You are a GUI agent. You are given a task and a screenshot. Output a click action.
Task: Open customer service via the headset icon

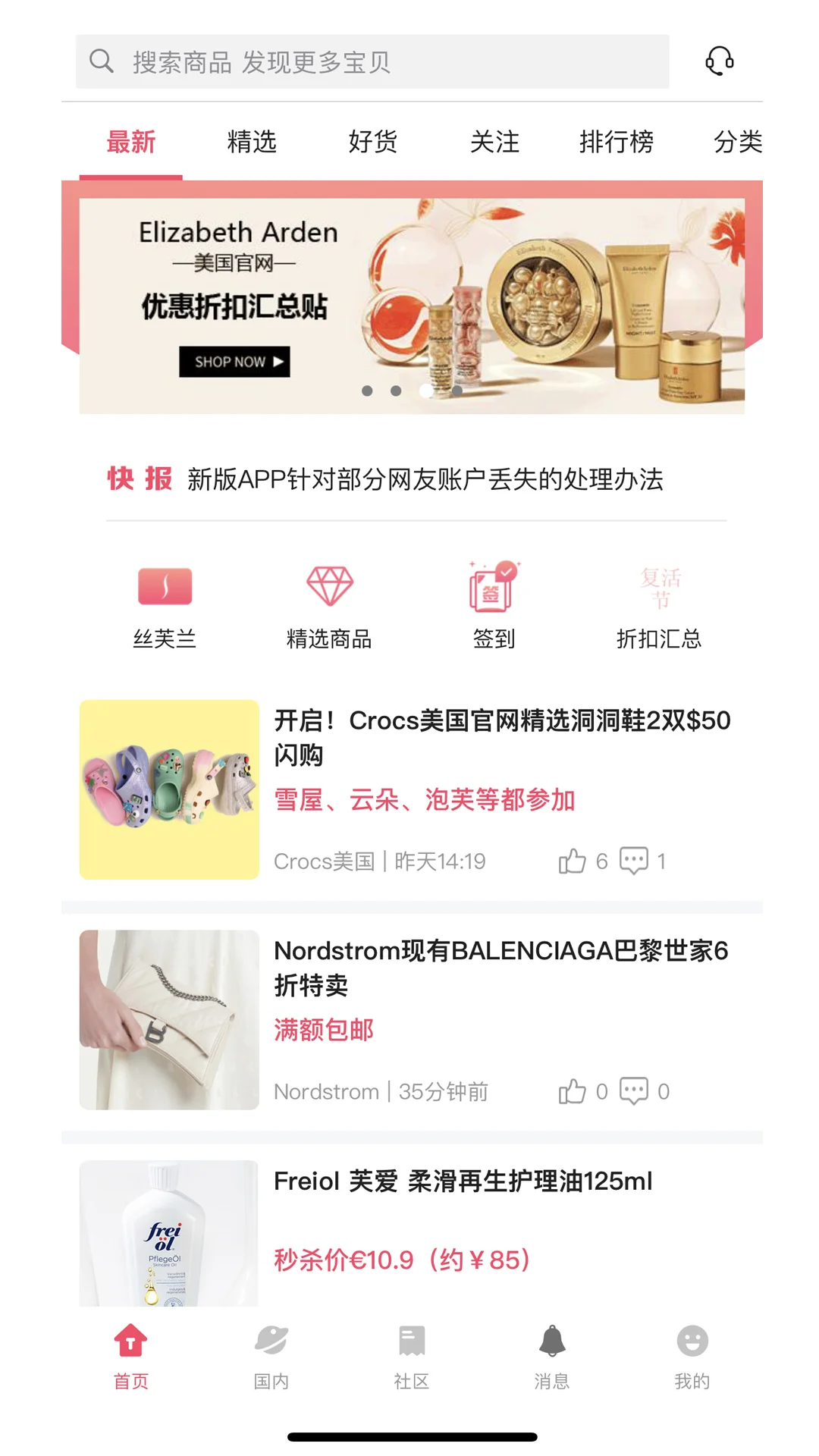coord(719,61)
